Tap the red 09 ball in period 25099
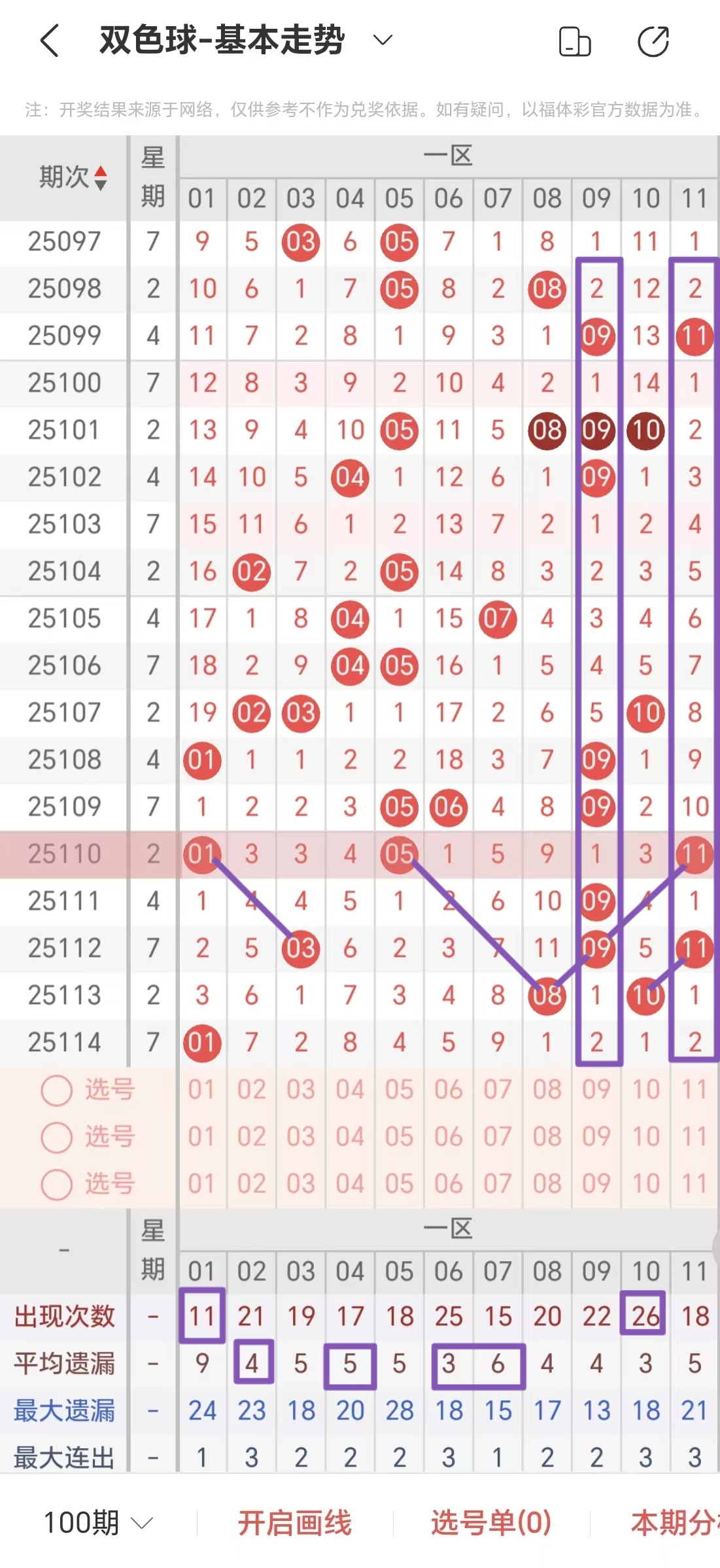This screenshot has width=720, height=1568. pyautogui.click(x=596, y=336)
